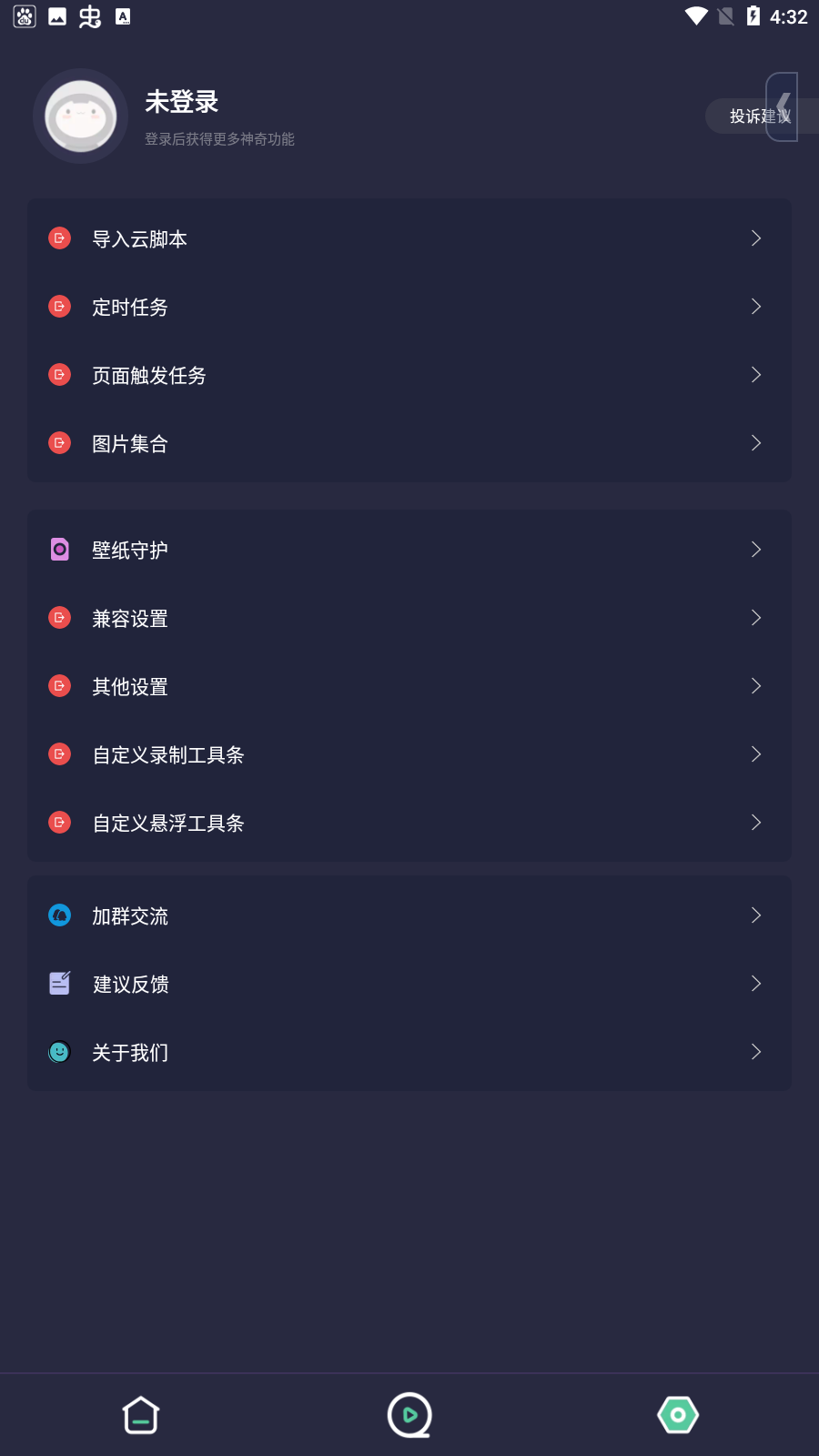Open 图片集合
The height and width of the screenshot is (1456, 819).
point(409,443)
